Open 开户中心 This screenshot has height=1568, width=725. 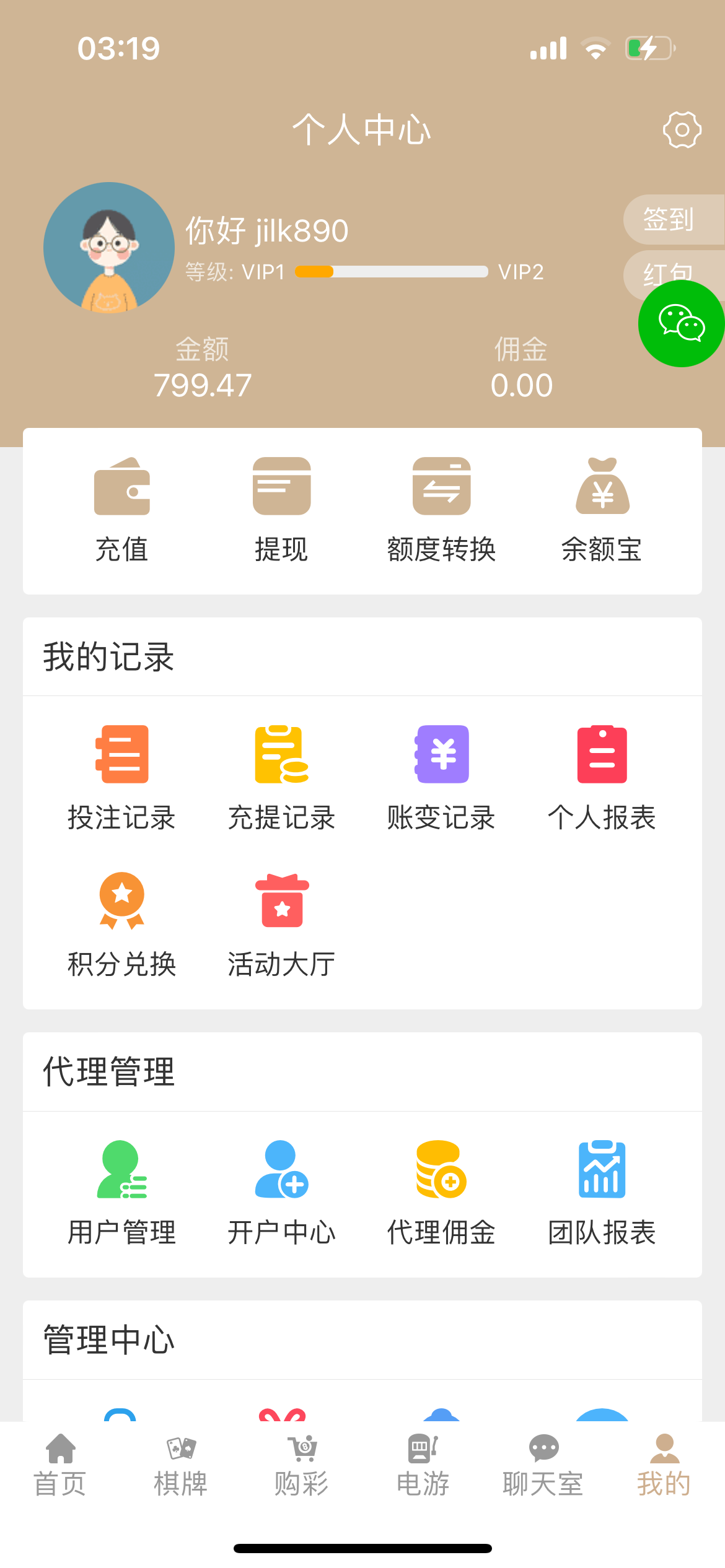click(x=281, y=1193)
